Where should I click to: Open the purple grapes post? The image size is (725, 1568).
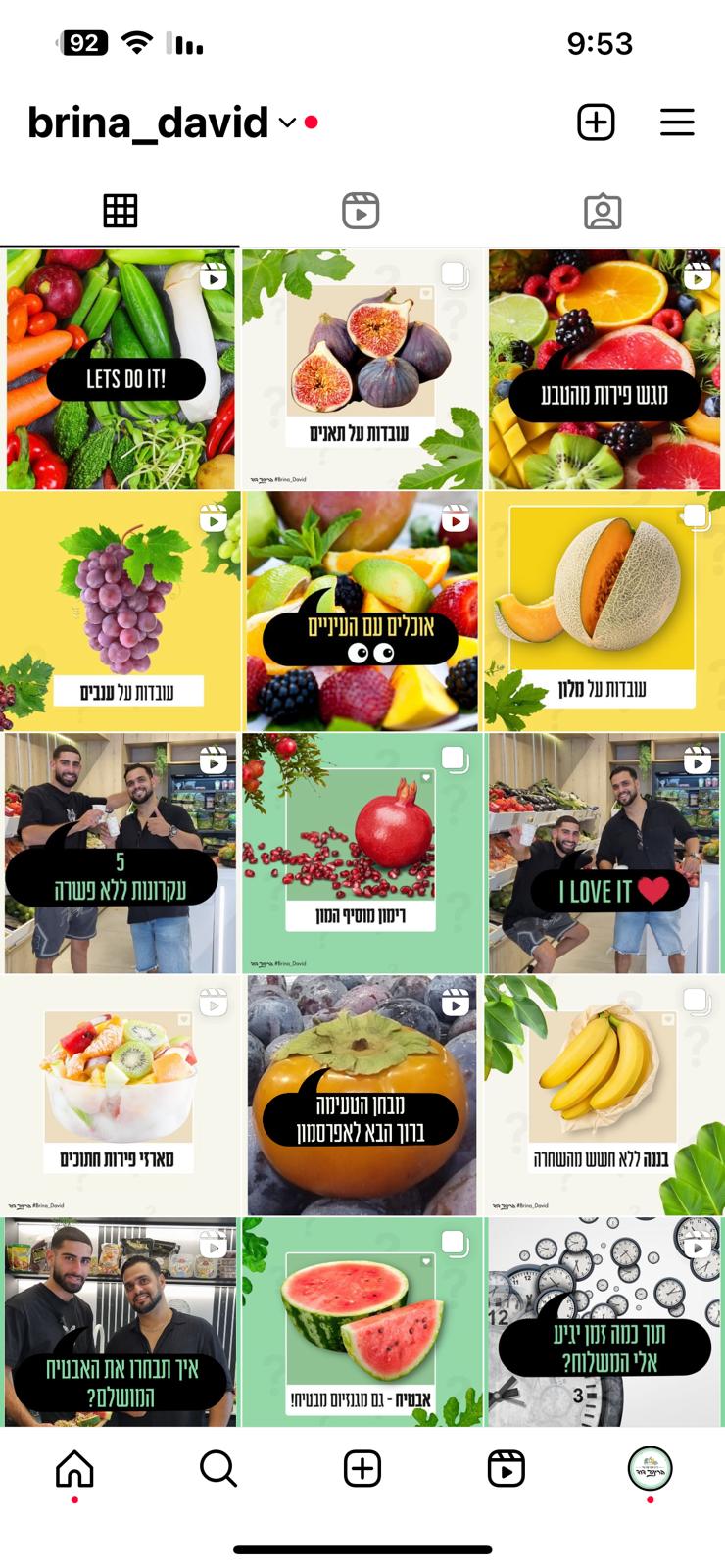coord(120,612)
